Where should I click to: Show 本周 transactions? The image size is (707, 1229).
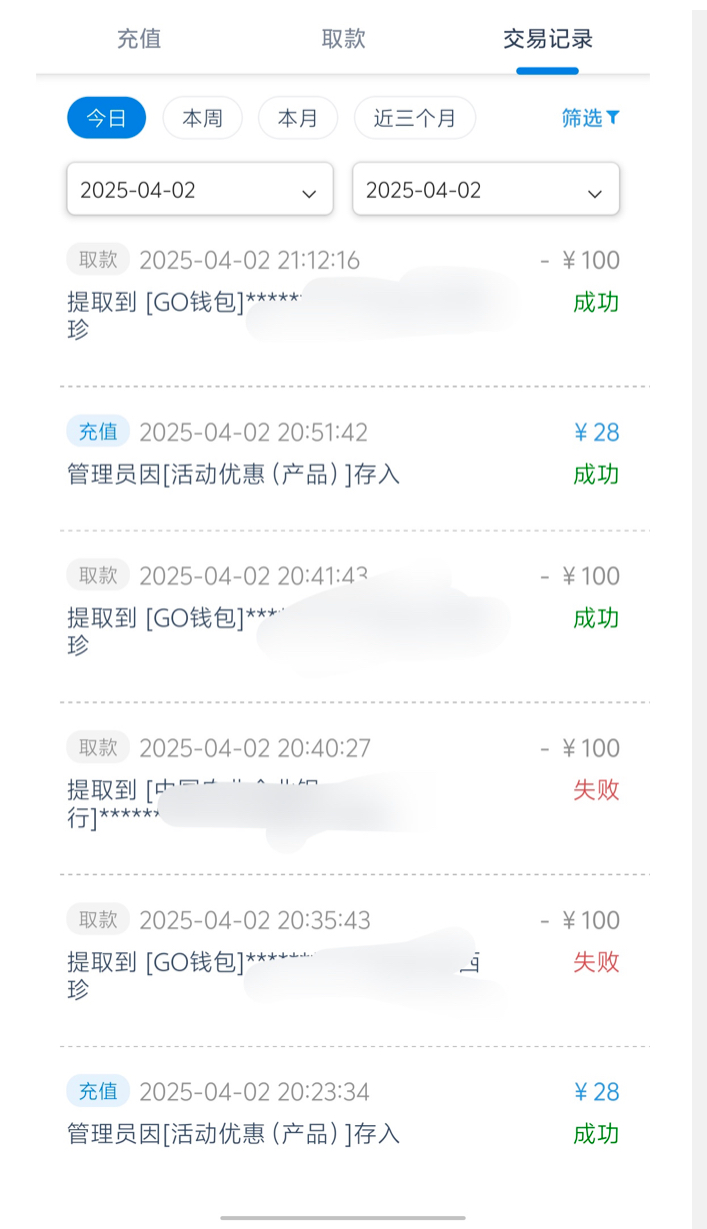(202, 118)
